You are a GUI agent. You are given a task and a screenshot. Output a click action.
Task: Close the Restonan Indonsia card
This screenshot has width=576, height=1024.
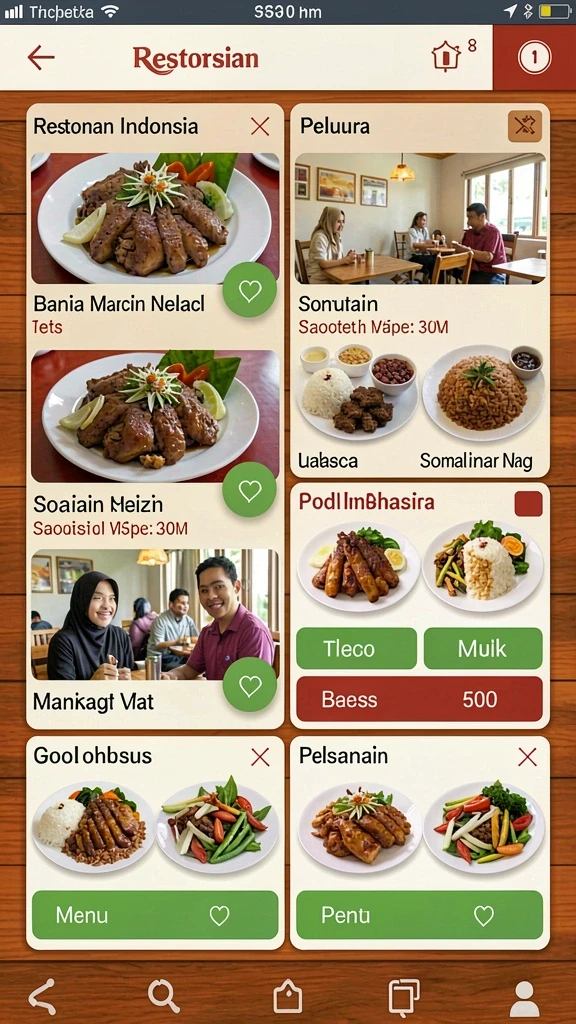260,127
